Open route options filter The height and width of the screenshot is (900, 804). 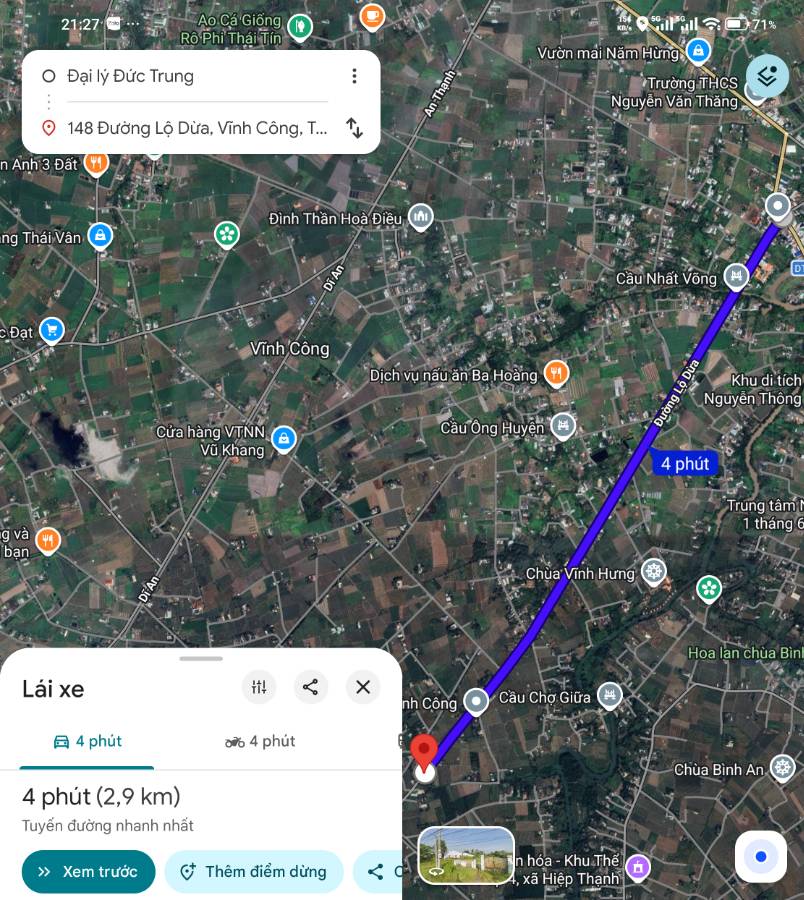[259, 687]
